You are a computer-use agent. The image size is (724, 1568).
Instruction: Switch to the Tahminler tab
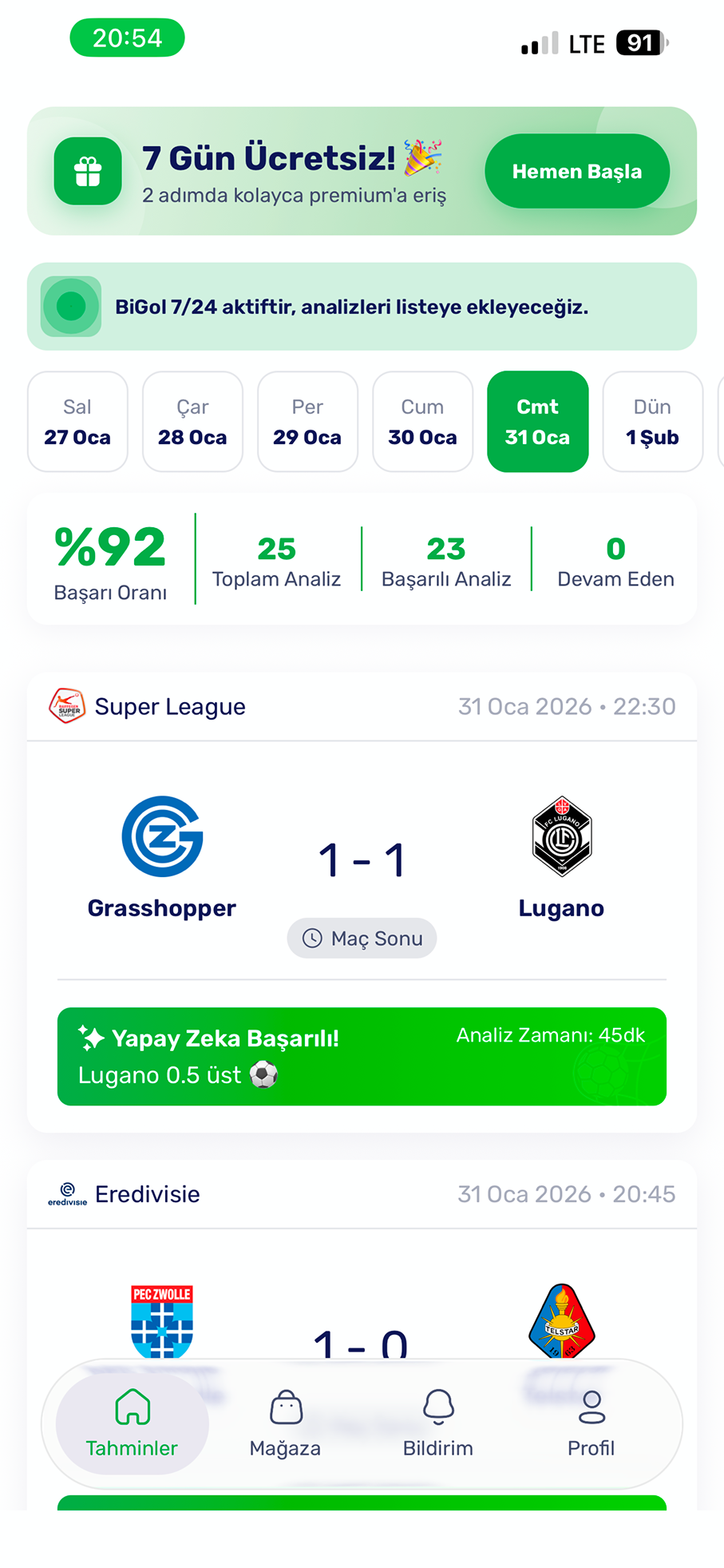click(x=133, y=1423)
